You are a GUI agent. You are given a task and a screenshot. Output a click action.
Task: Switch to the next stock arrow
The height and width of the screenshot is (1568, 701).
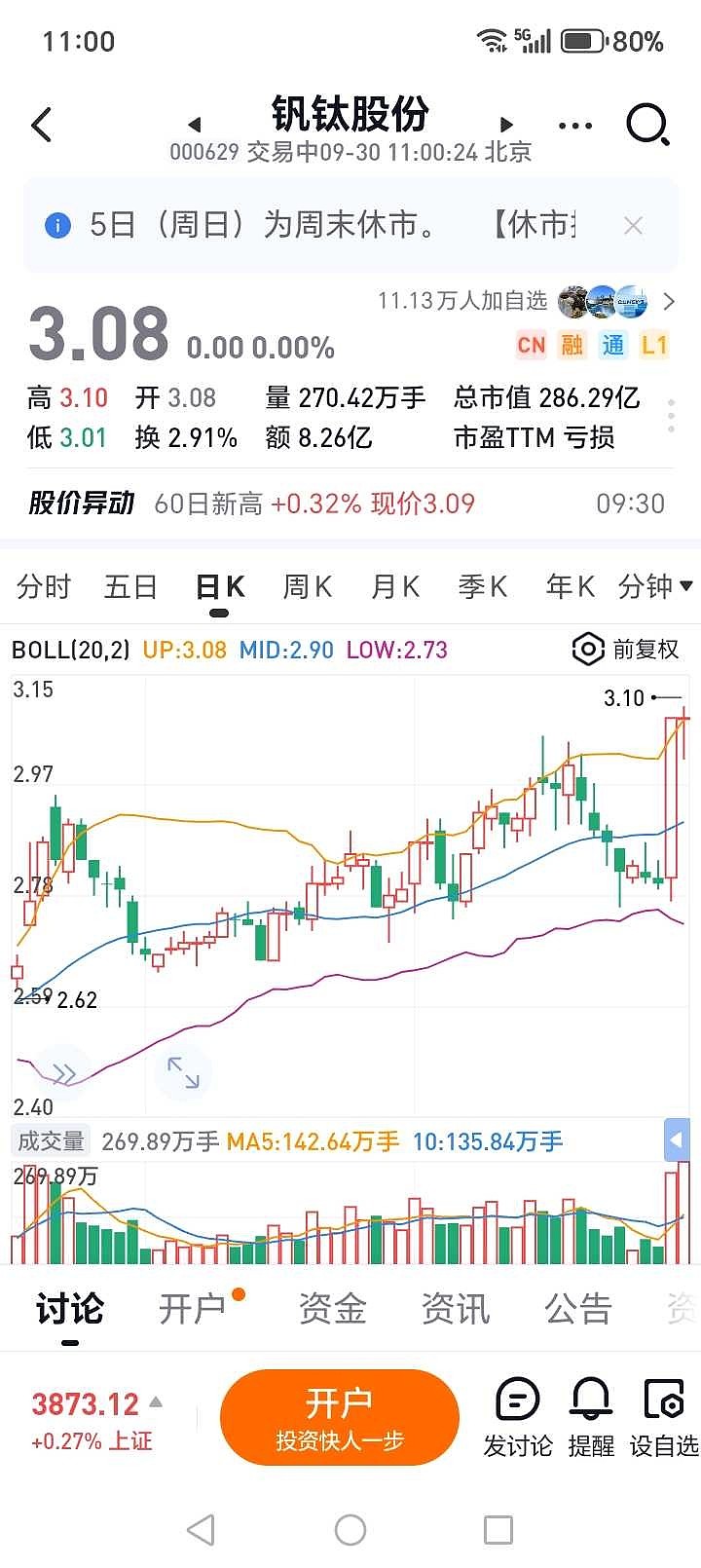505,125
